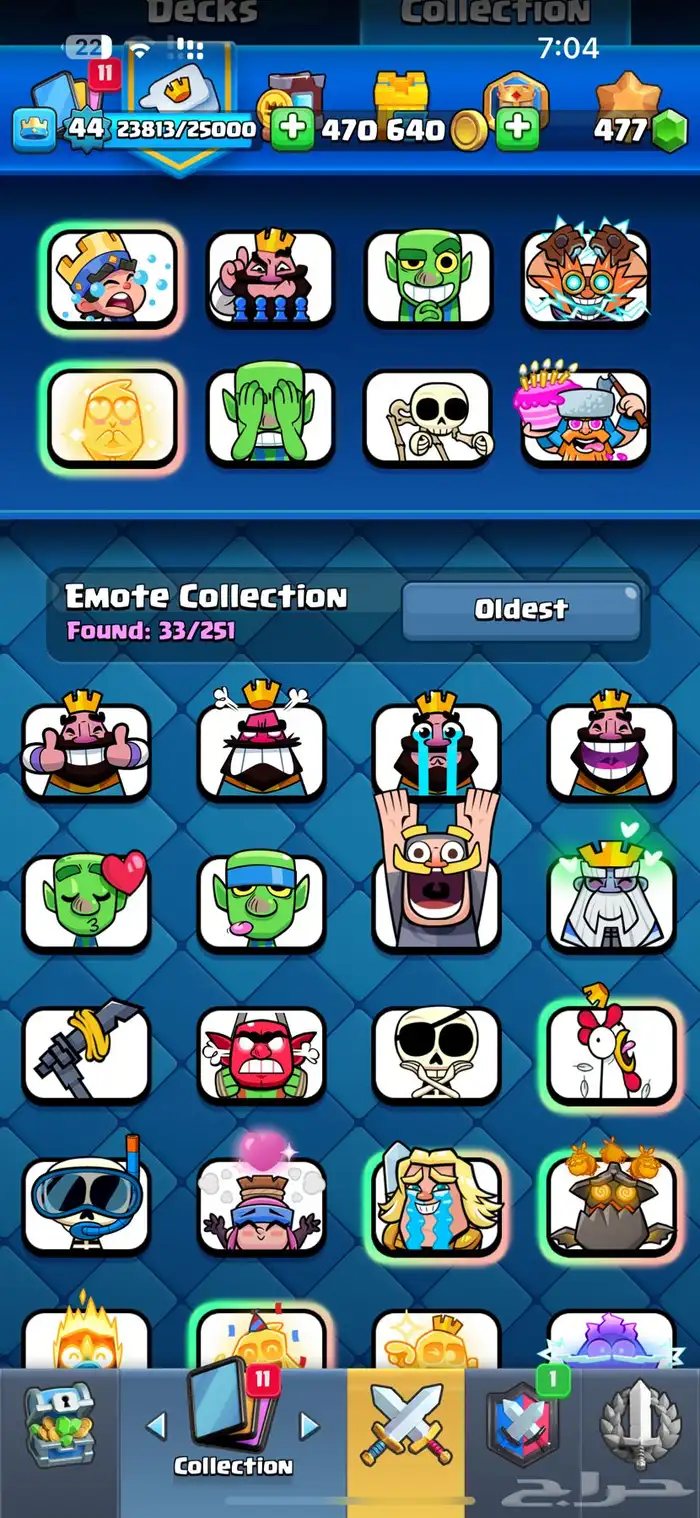Tap the chicken emote

[x=611, y=1054]
